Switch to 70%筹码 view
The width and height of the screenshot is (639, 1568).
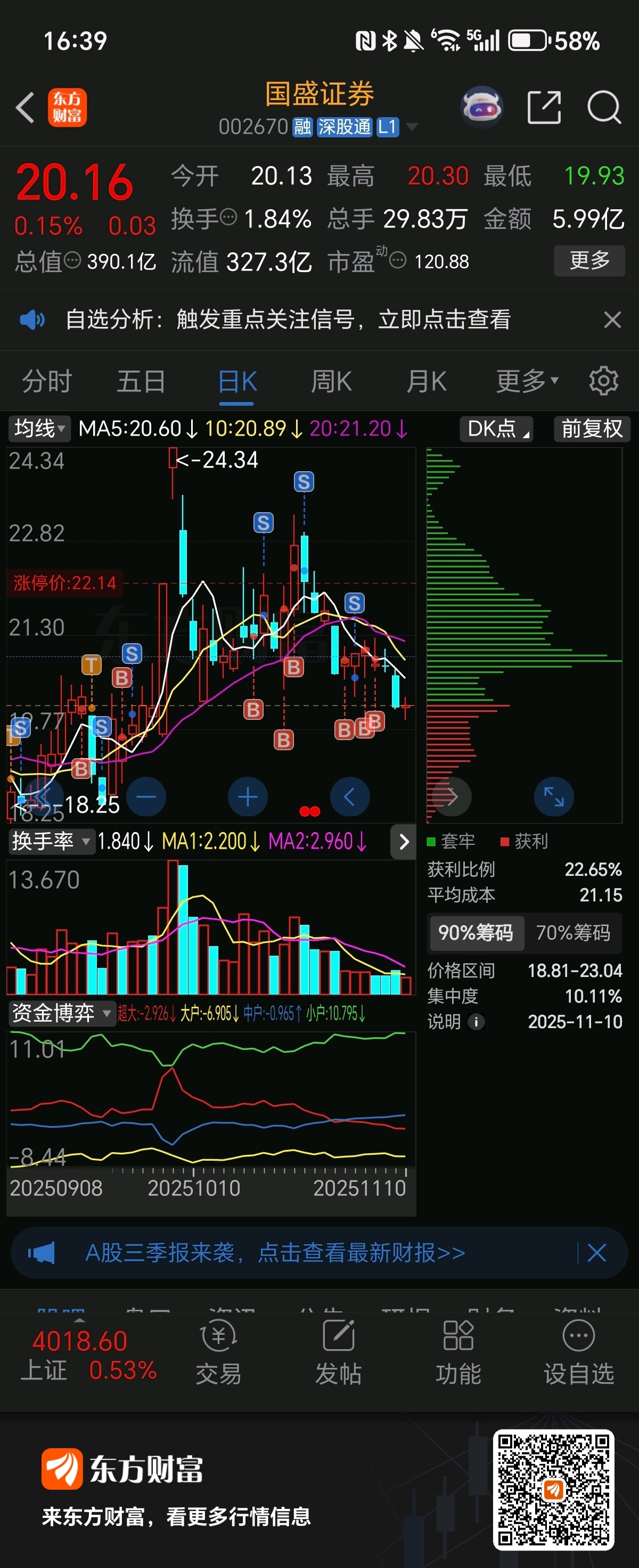pyautogui.click(x=572, y=932)
